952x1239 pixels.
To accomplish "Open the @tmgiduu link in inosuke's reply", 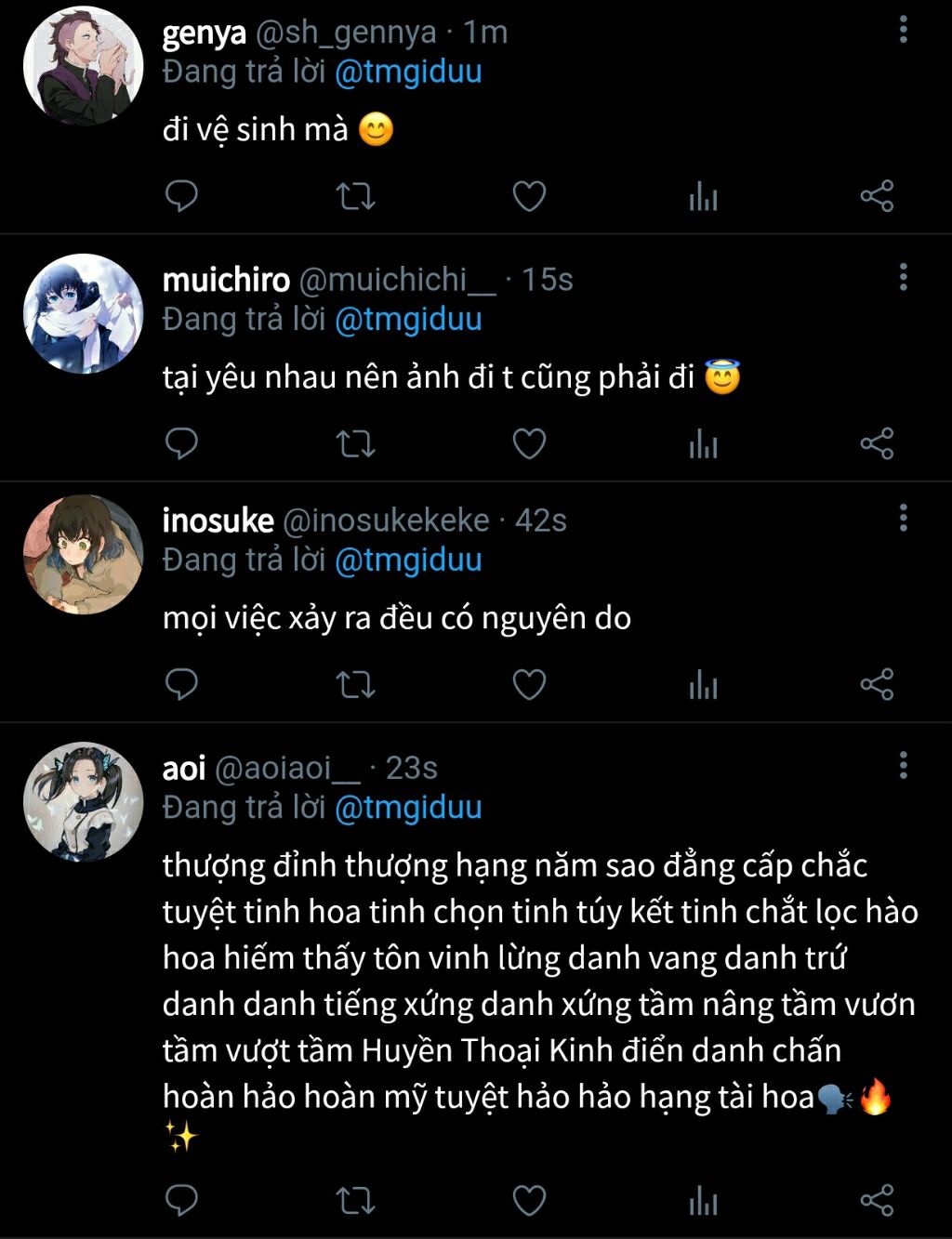I will tap(408, 560).
